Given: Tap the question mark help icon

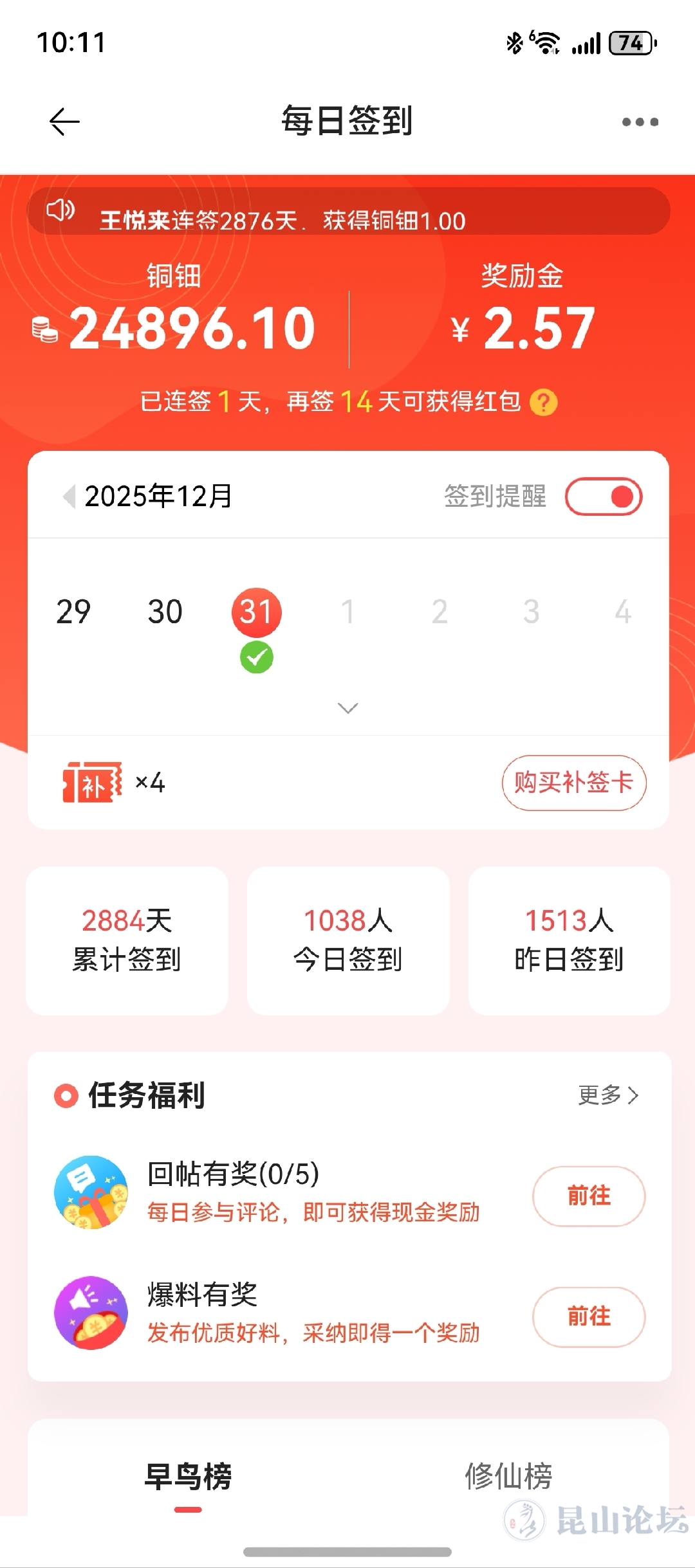Looking at the screenshot, I should point(544,403).
